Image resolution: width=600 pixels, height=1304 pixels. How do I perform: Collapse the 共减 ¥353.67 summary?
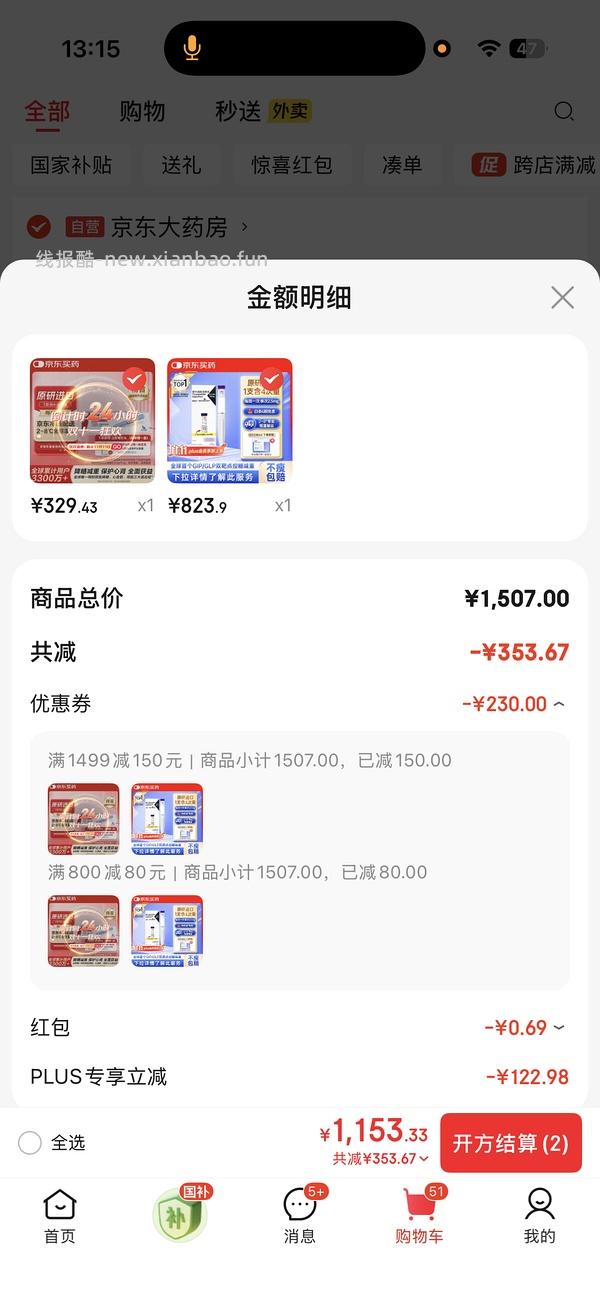381,1159
